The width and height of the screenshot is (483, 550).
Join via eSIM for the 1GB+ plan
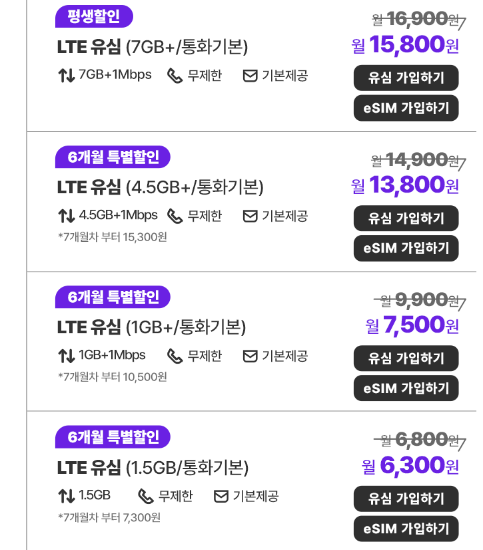[406, 388]
